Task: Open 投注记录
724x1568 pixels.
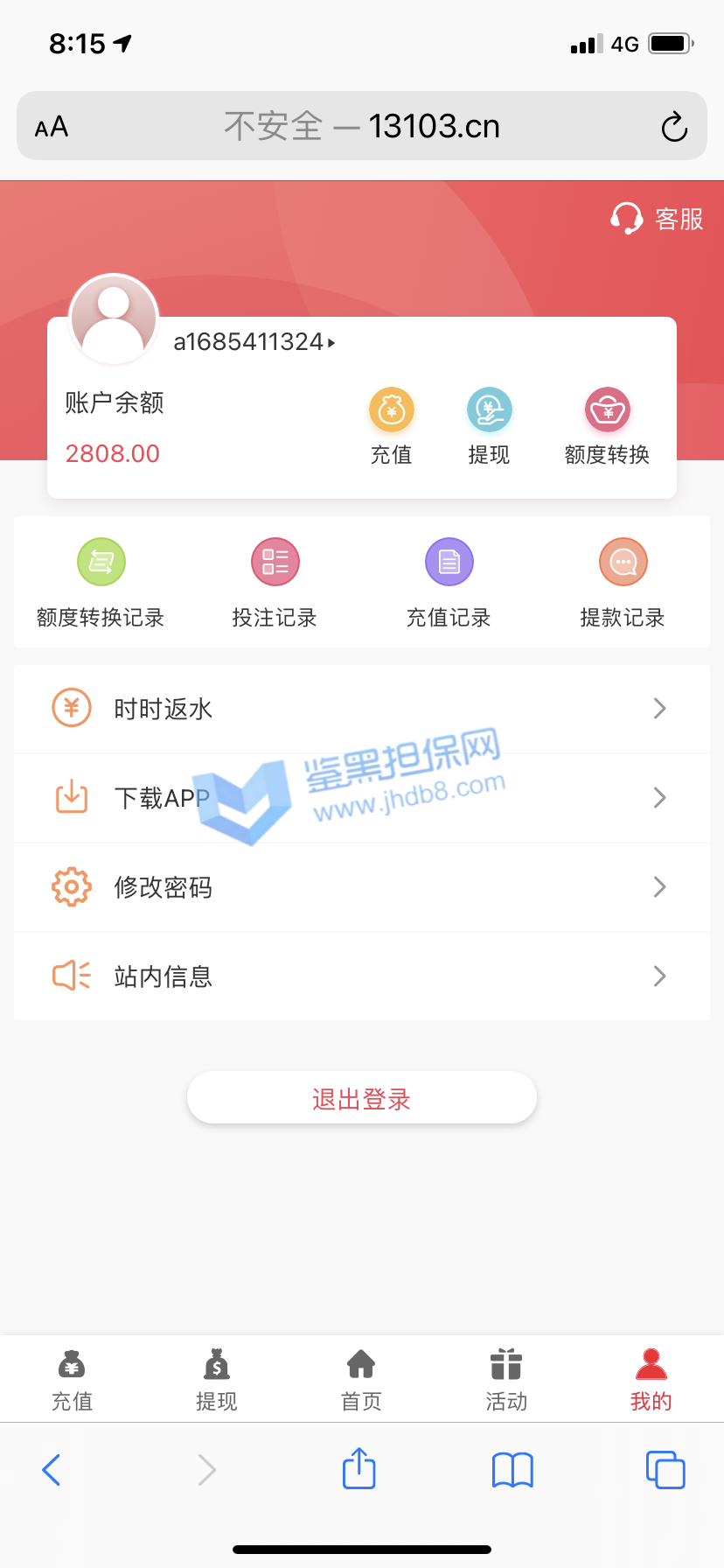Action: point(275,582)
